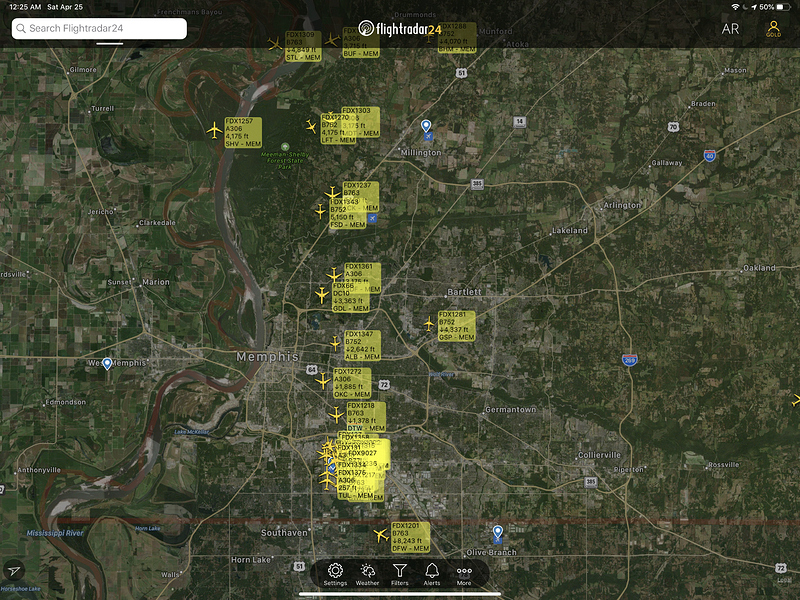Viewport: 800px width, 600px height.
Task: Open the airport pin near Millington
Action: tap(427, 127)
